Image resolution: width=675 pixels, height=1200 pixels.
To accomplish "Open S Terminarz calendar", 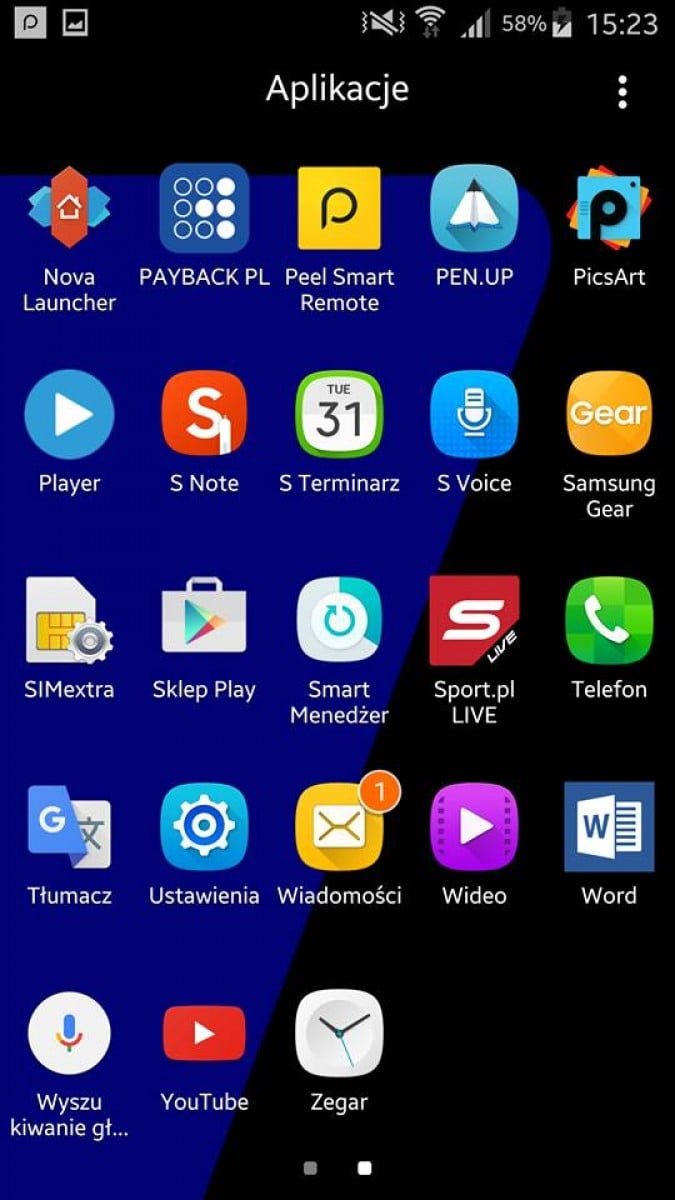I will click(339, 414).
